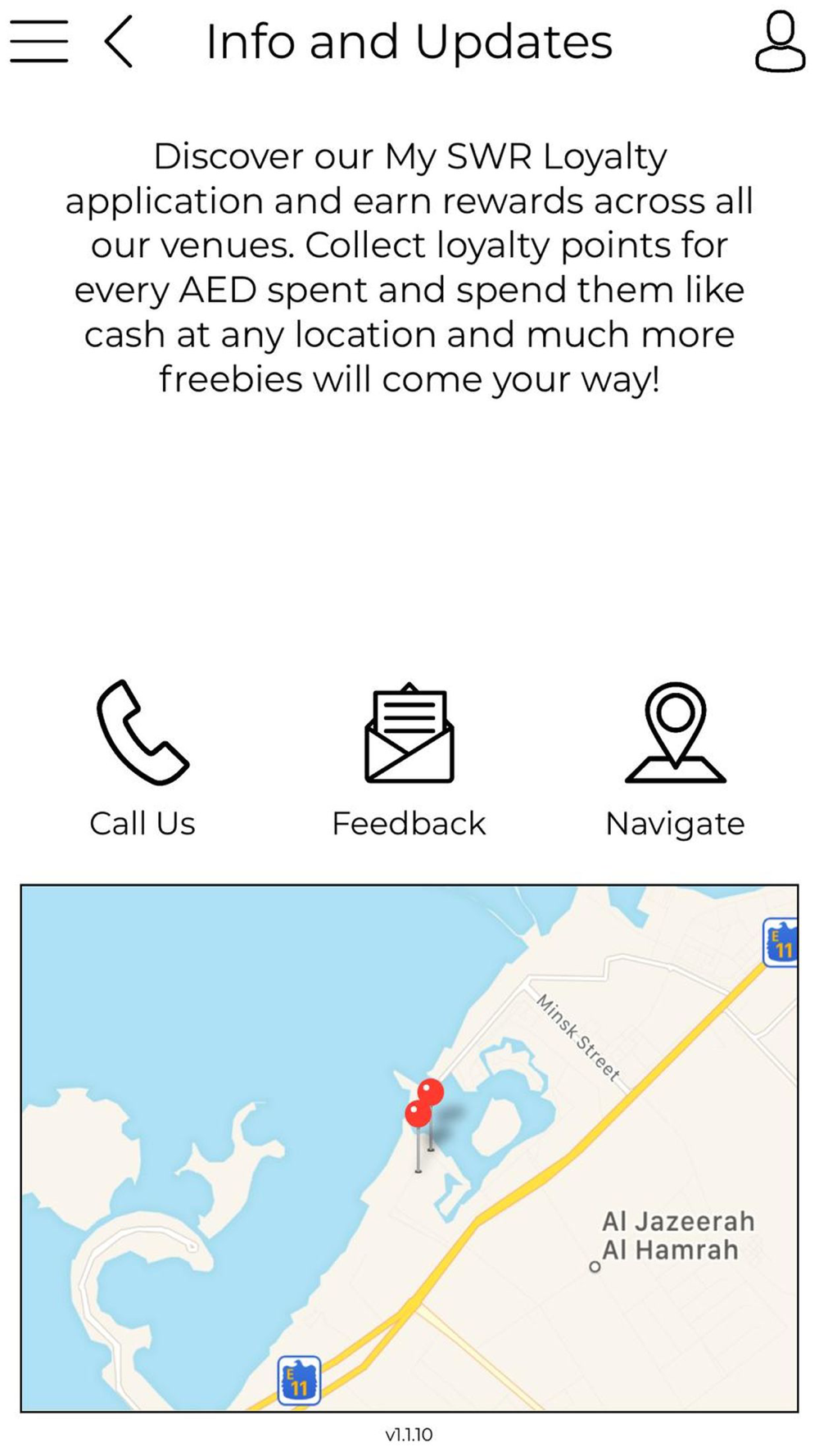Select Navigate to get directions

(675, 758)
